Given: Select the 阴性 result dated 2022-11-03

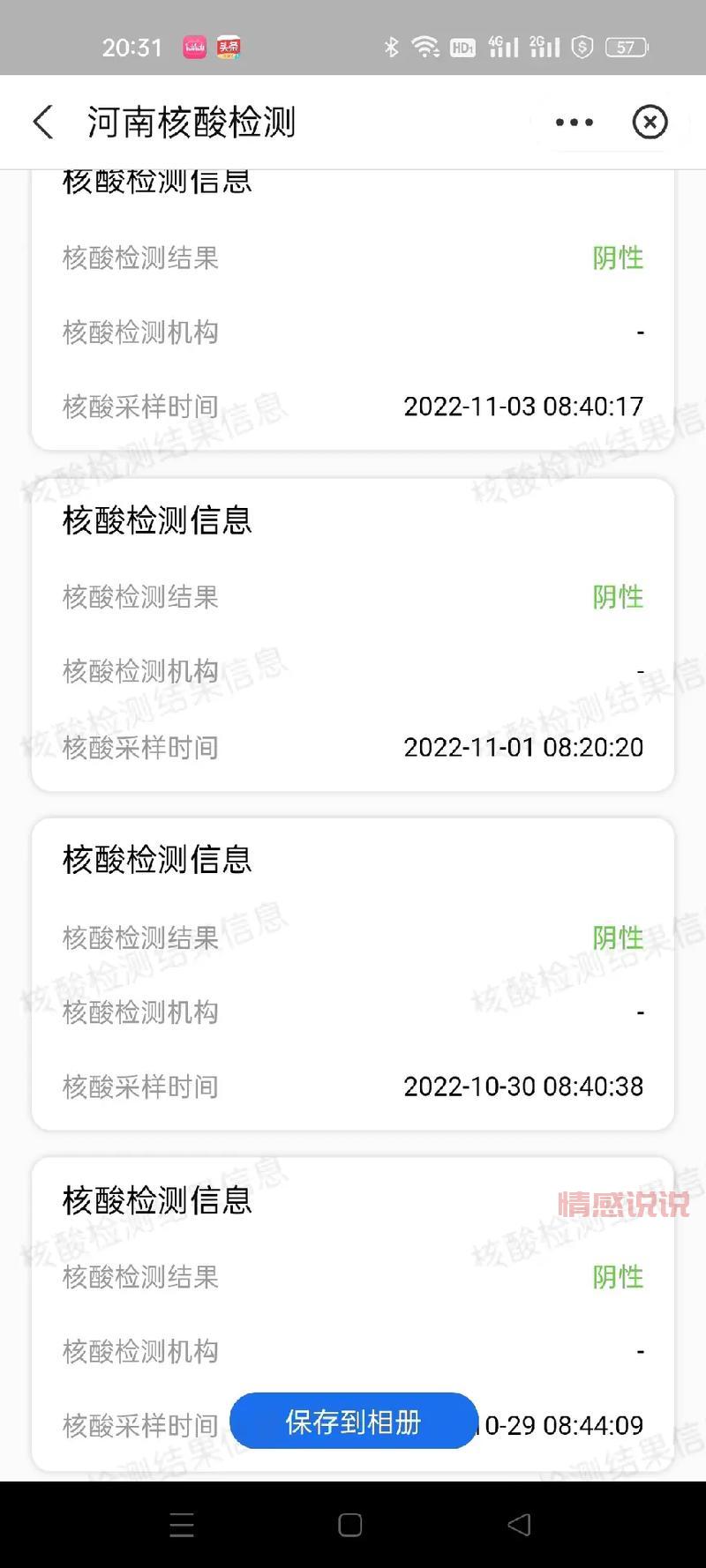Looking at the screenshot, I should (x=618, y=258).
